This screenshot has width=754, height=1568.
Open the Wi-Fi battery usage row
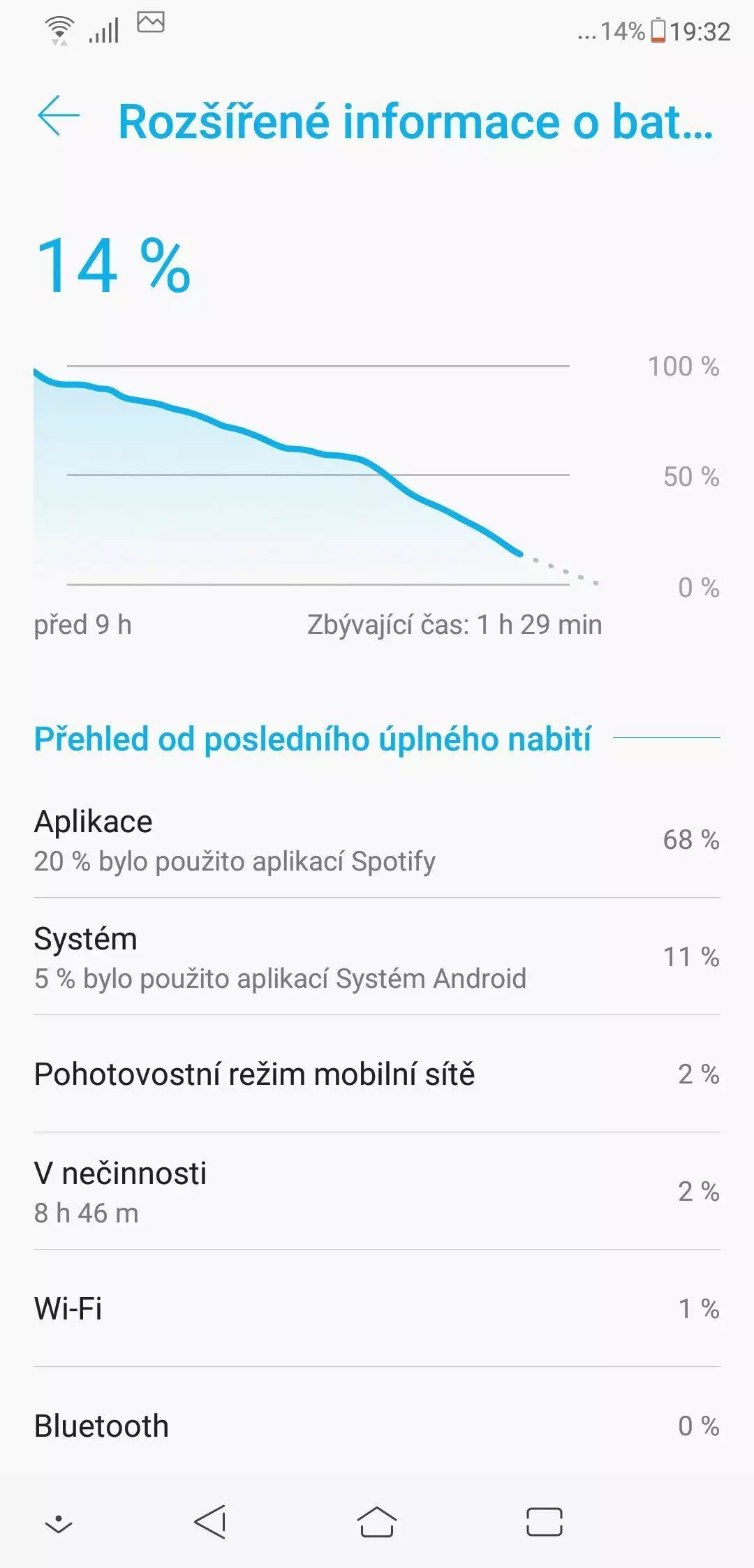377,1308
